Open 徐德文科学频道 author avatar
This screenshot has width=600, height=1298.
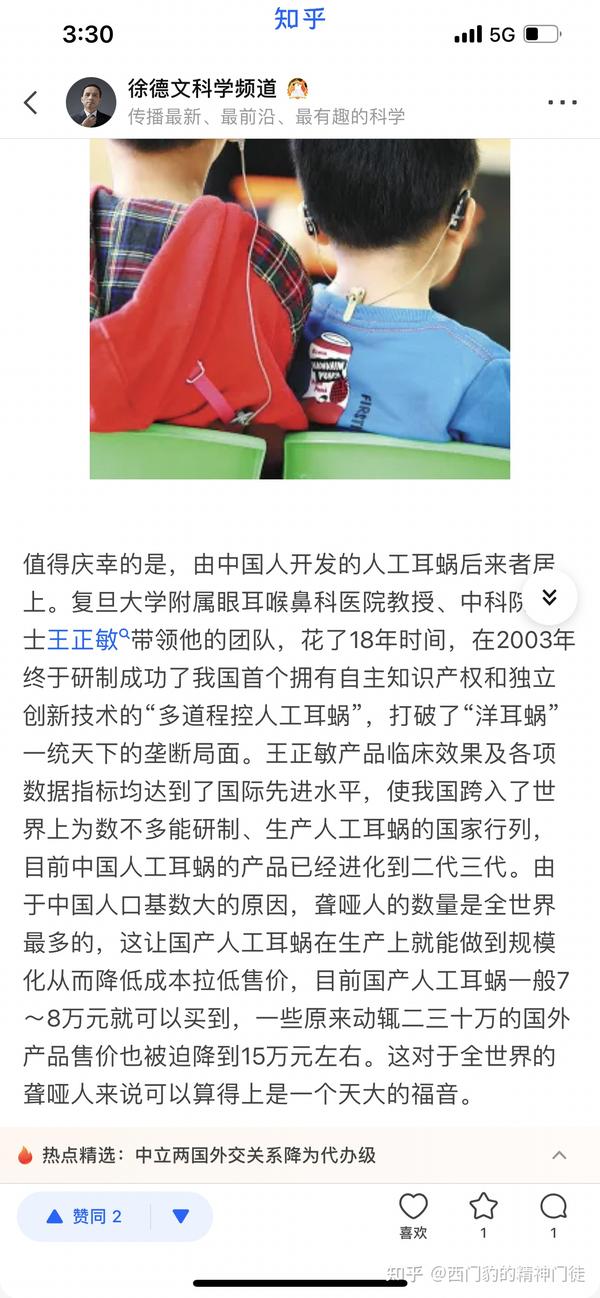[90, 102]
